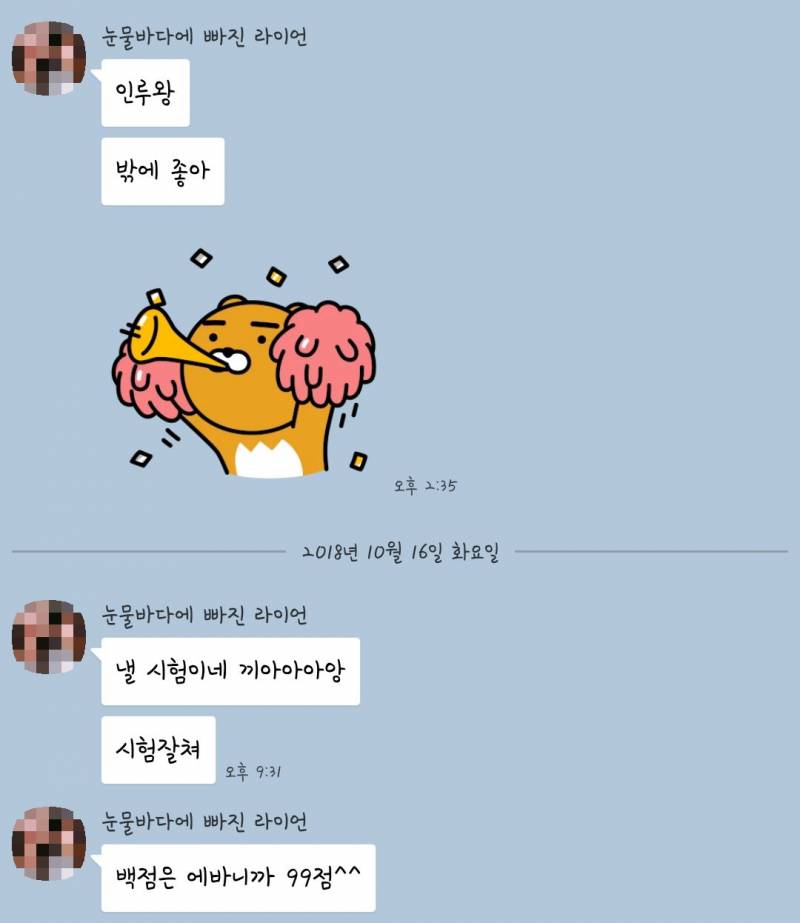Open sender's profile picture beside 인루왕 message
The image size is (800, 923).
(x=48, y=58)
